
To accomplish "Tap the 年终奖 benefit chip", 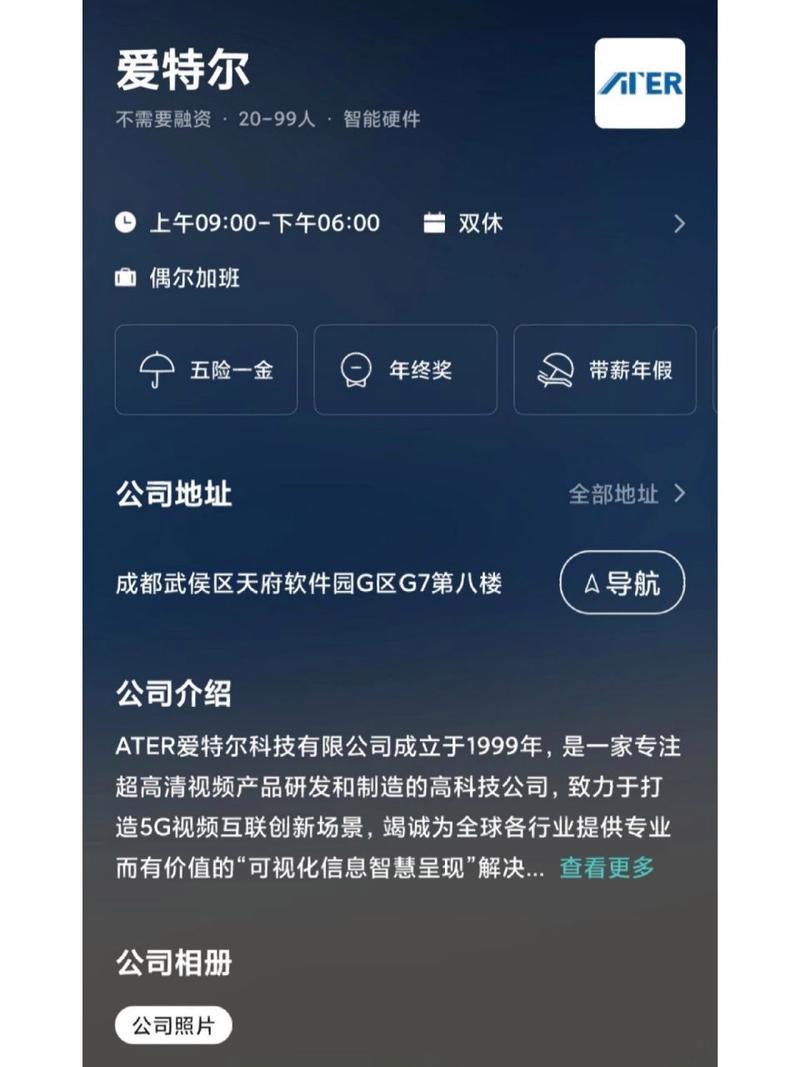I will click(405, 370).
